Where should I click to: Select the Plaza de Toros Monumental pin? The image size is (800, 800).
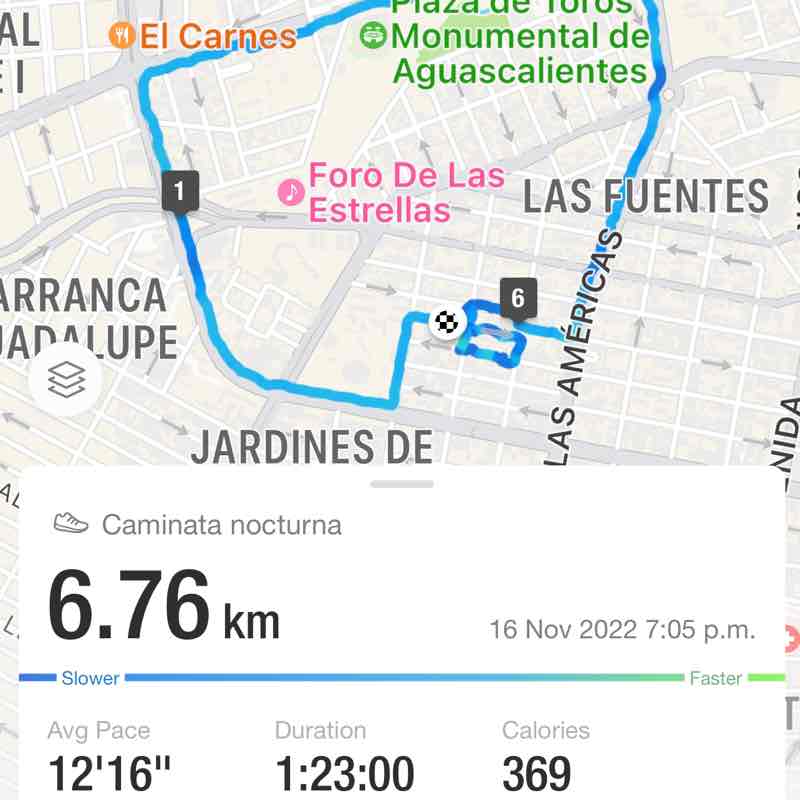375,36
